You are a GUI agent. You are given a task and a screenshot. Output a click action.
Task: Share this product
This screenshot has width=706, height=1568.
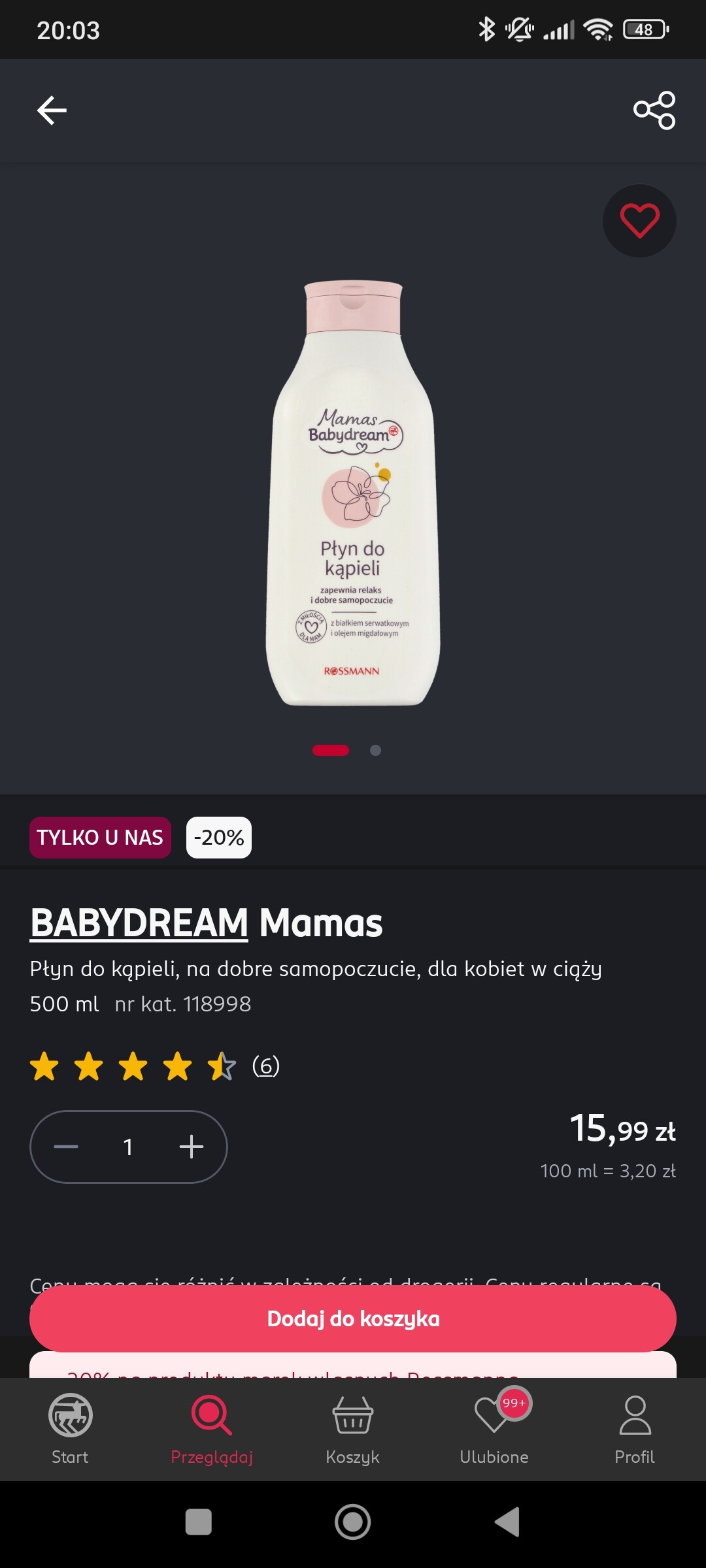654,110
